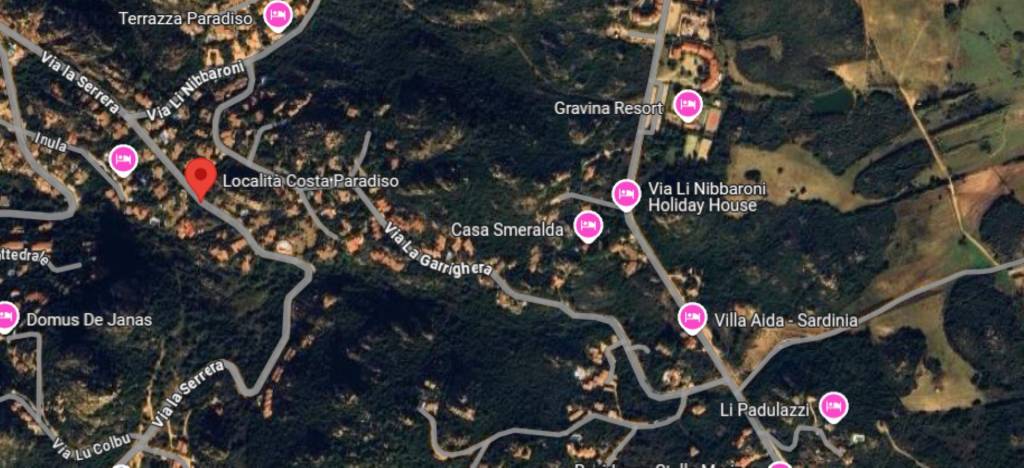Select the lodging pin near Inula
The image size is (1024, 468).
(x=123, y=158)
